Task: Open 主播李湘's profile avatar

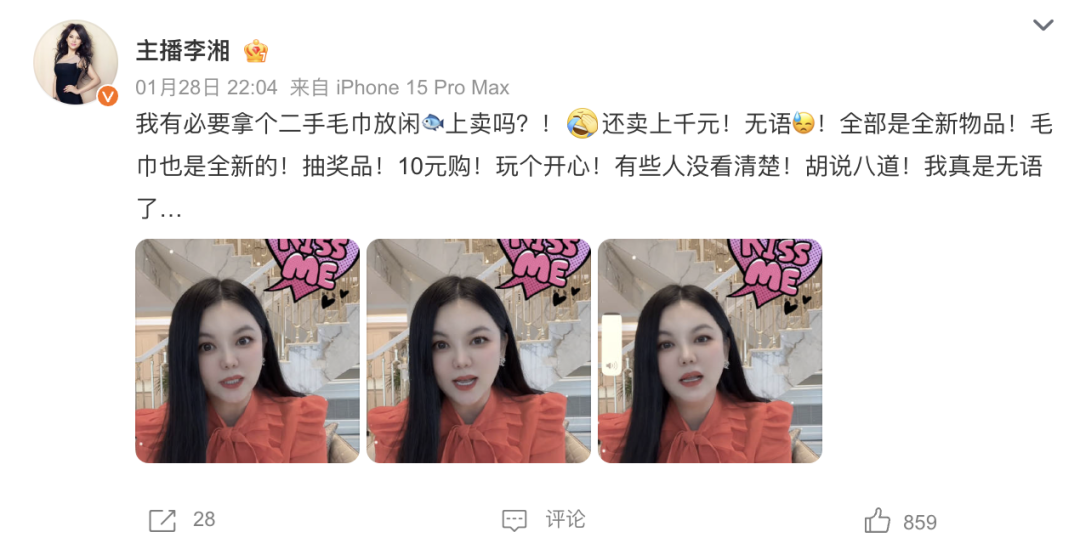Action: point(76,62)
